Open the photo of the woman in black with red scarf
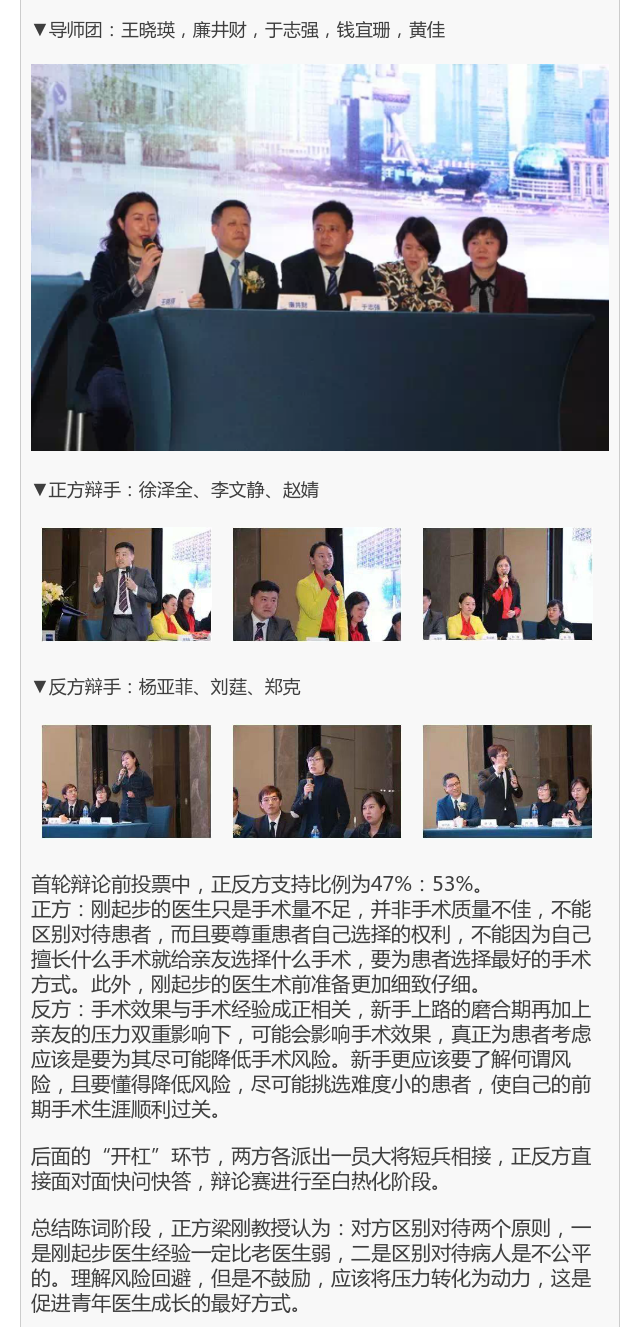640x1327 pixels. click(507, 584)
